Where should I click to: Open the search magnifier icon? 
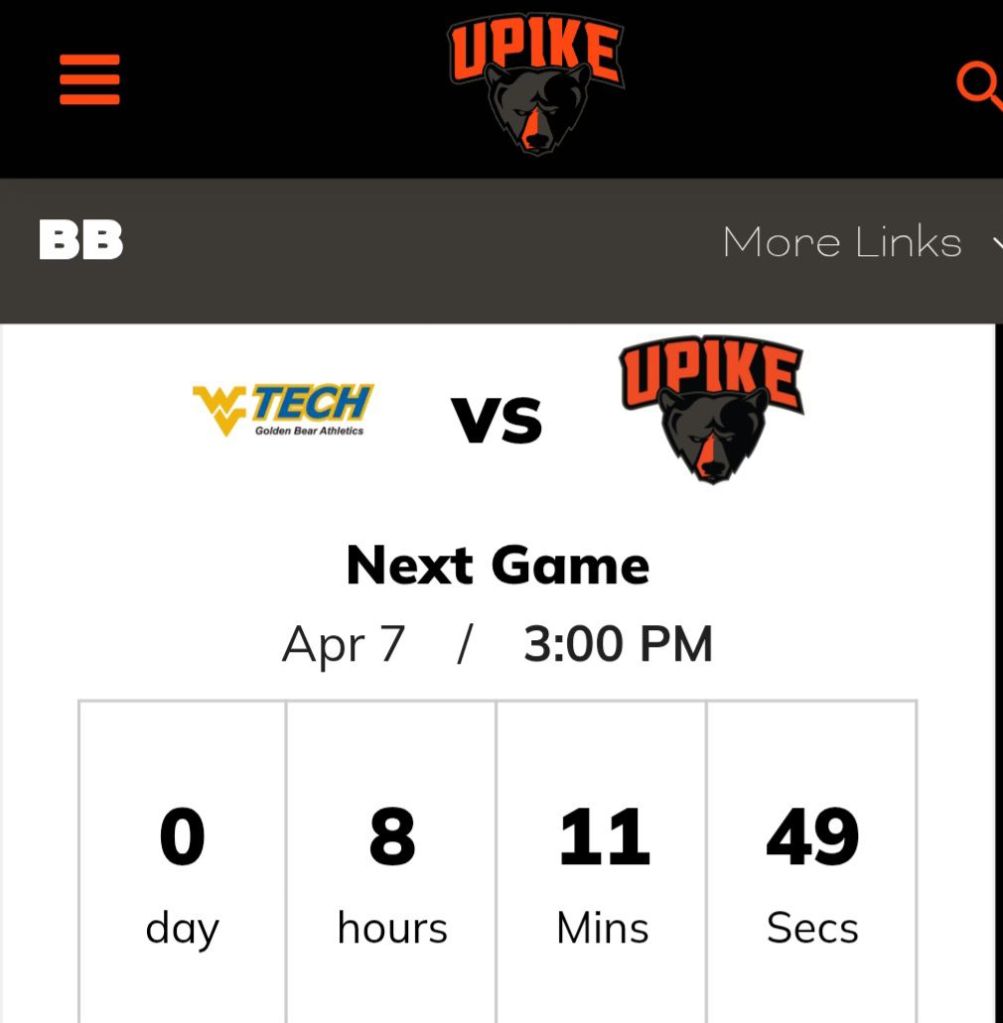tap(978, 87)
